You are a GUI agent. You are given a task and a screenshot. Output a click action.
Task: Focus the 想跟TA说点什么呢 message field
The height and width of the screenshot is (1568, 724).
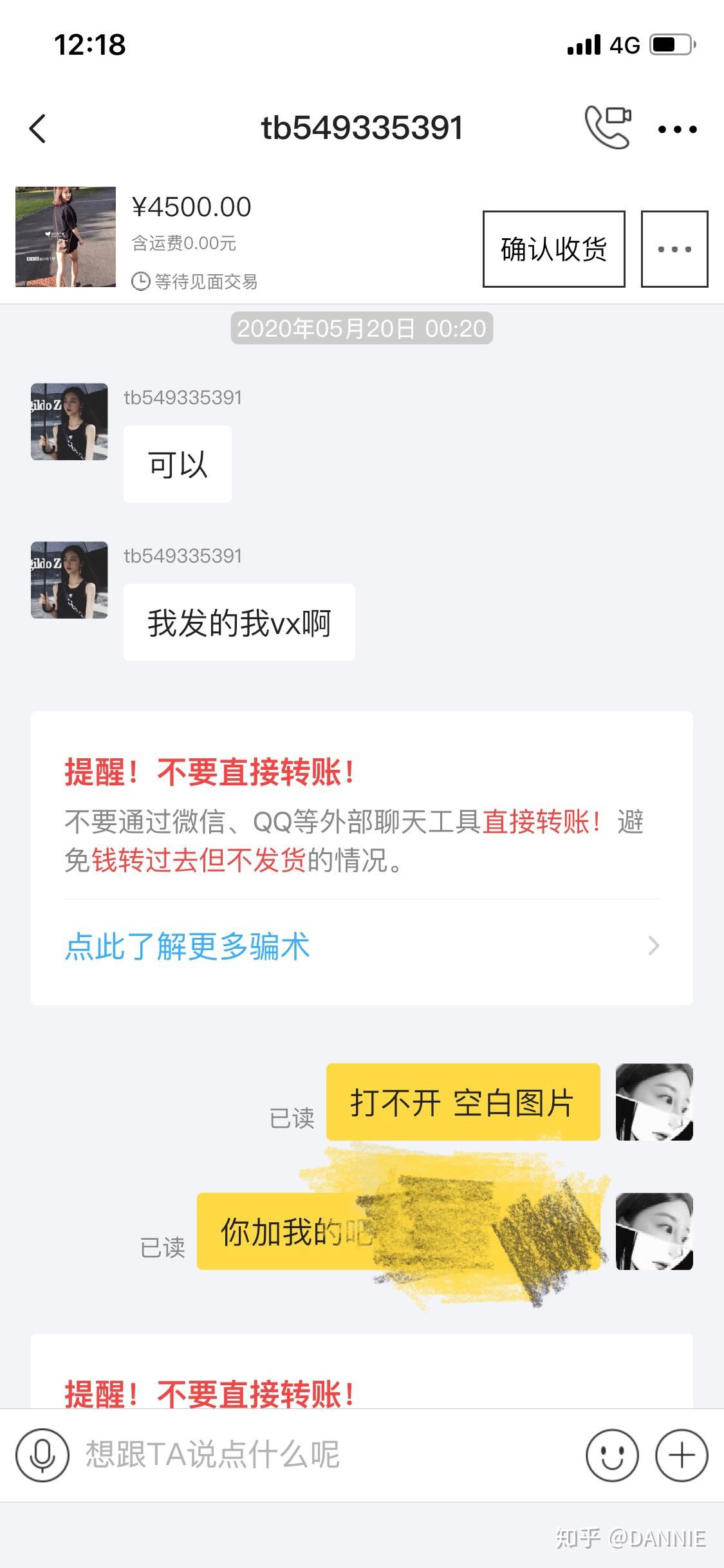pos(322,1455)
